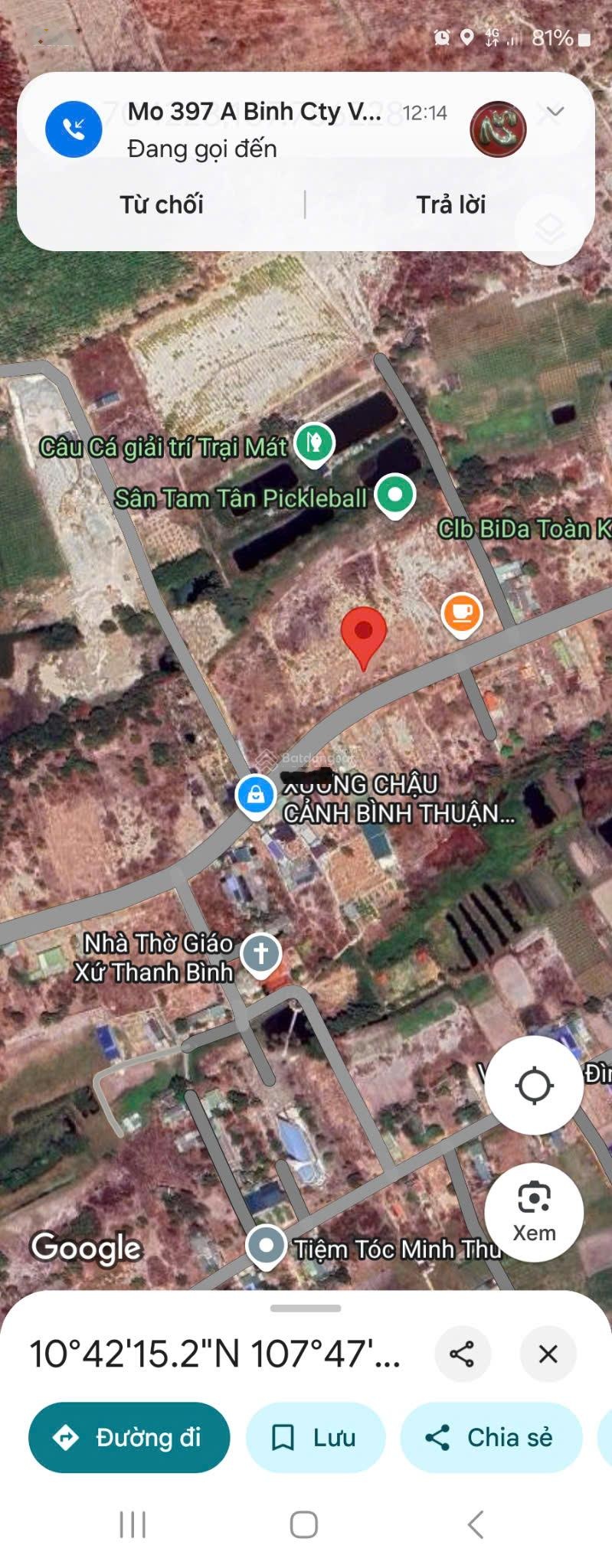The height and width of the screenshot is (1568, 612).
Task: Decline the incoming call with Từ chối
Action: 161,204
